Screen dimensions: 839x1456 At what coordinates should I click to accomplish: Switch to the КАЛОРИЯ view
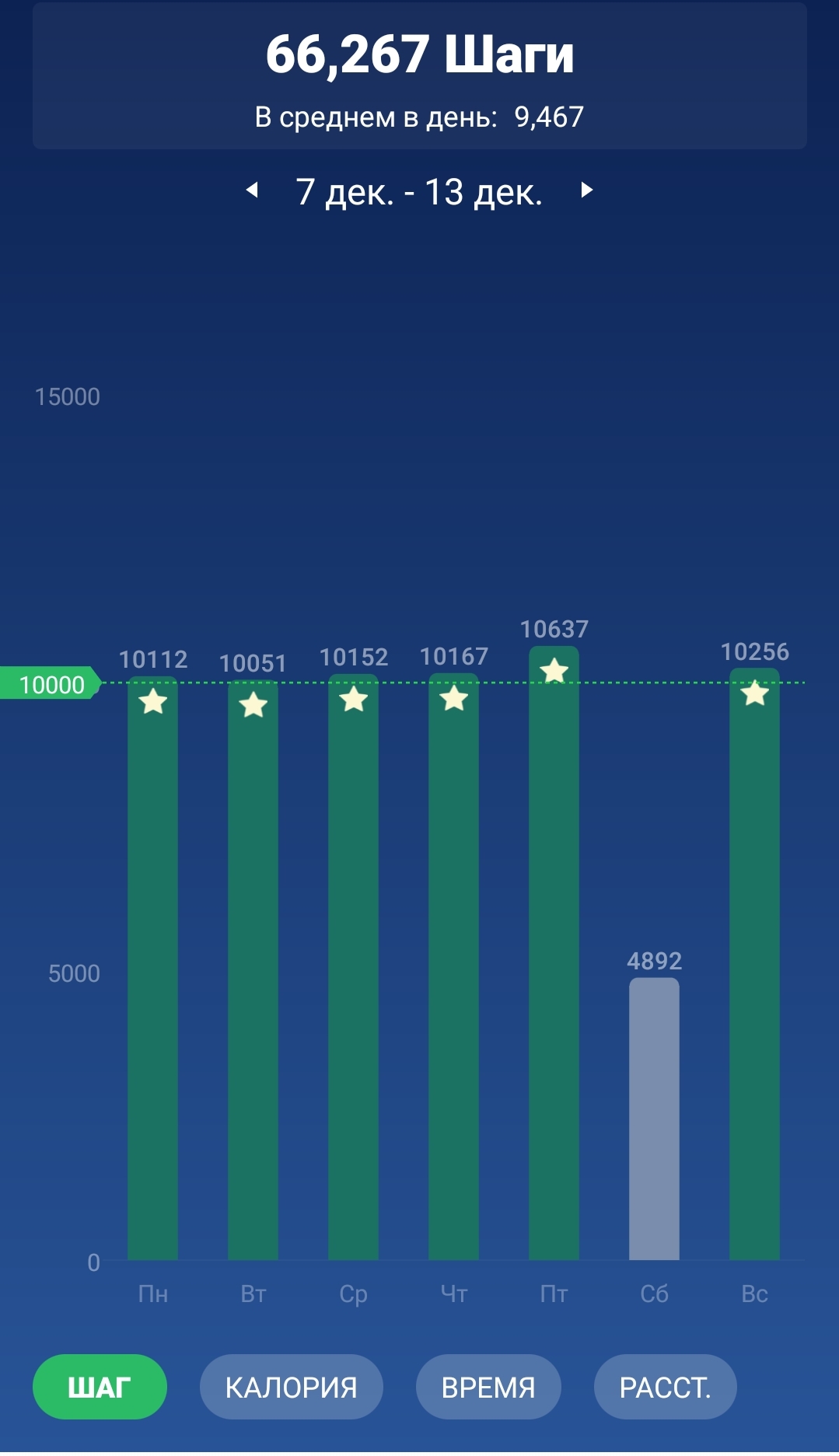pos(291,1387)
